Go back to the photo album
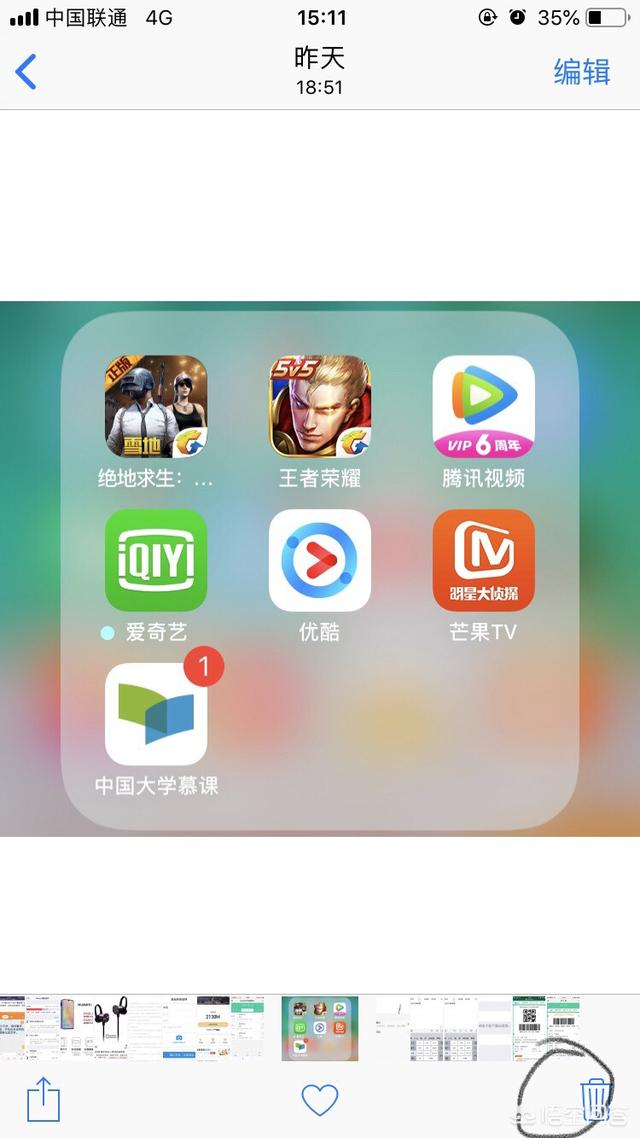The image size is (640, 1138). pos(26,72)
